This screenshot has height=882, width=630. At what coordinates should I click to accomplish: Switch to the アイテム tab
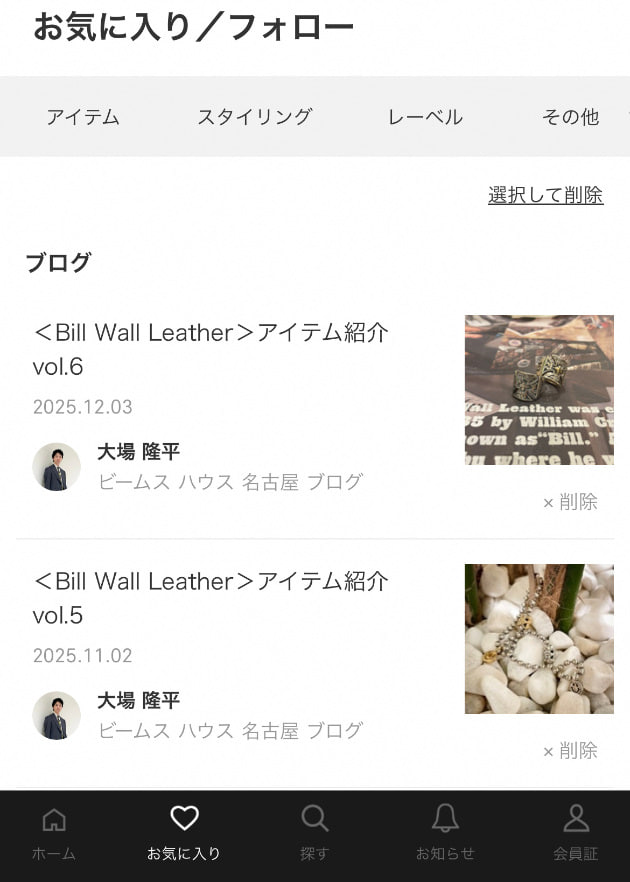[x=83, y=117]
